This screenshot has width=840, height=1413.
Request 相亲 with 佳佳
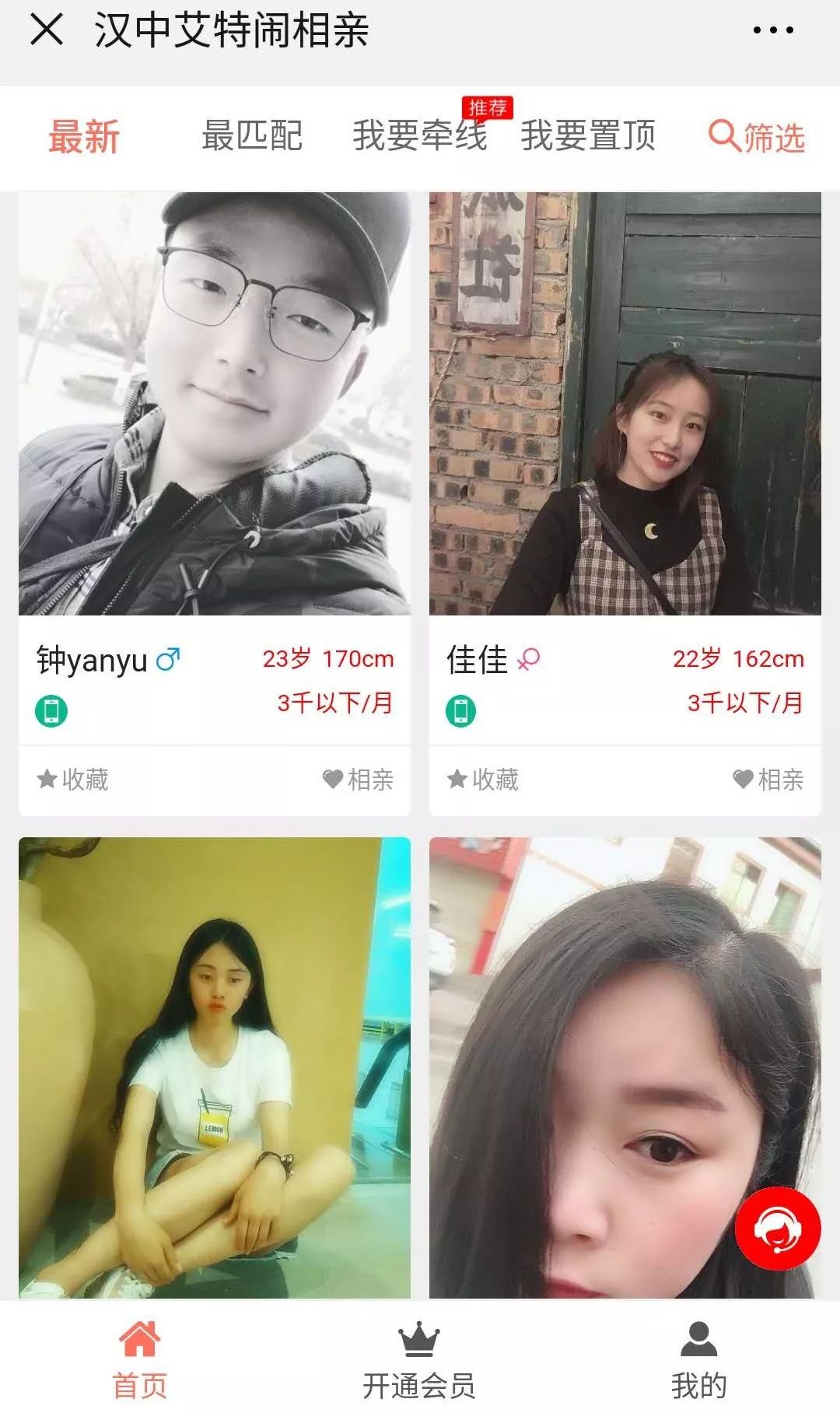click(768, 779)
